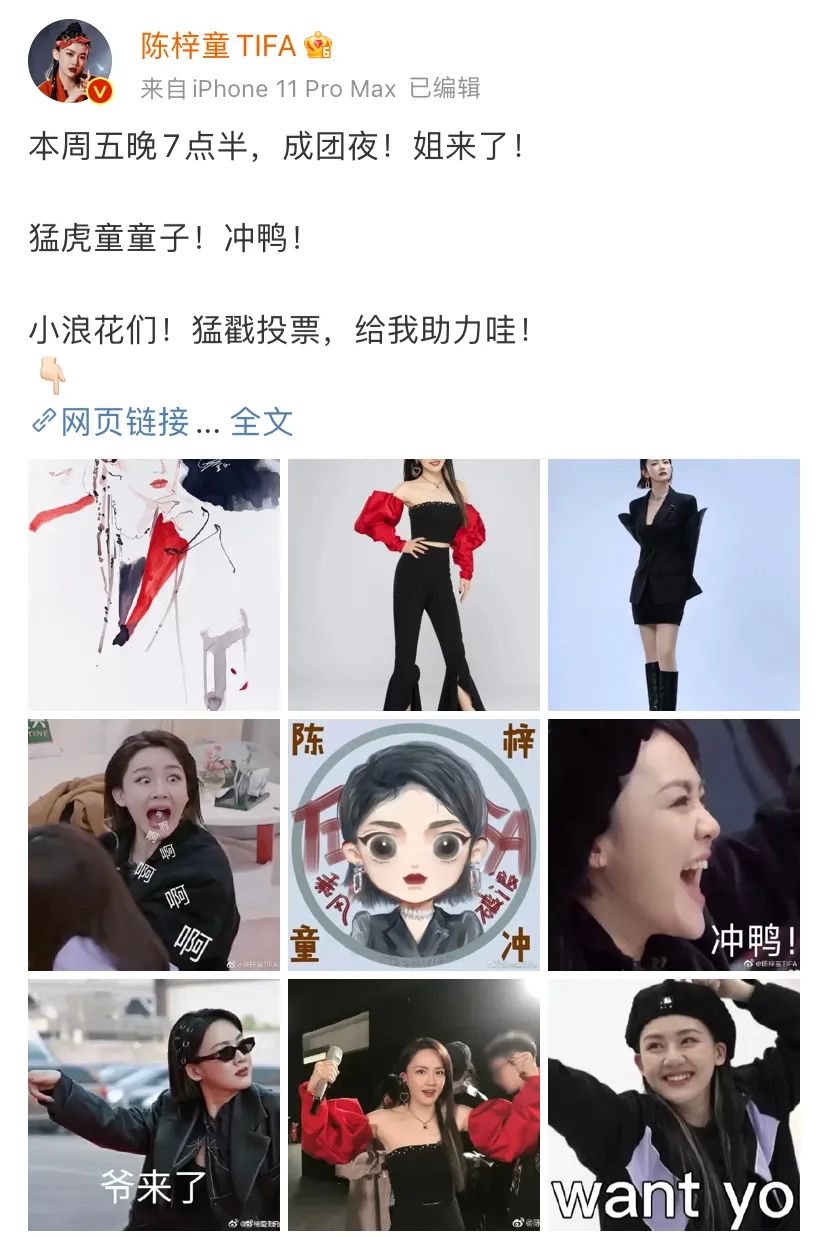Viewport: 828px width, 1237px height.
Task: Expand the full post via 全文
Action: point(262,420)
